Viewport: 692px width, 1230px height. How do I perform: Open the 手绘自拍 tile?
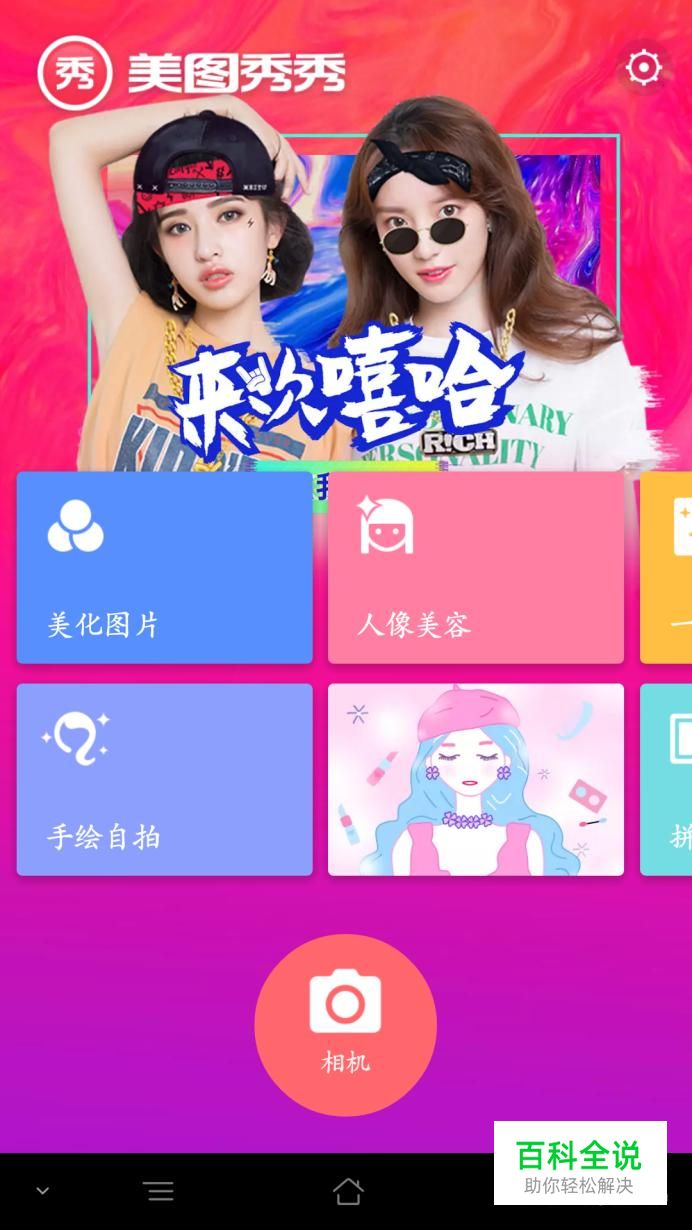(164, 779)
